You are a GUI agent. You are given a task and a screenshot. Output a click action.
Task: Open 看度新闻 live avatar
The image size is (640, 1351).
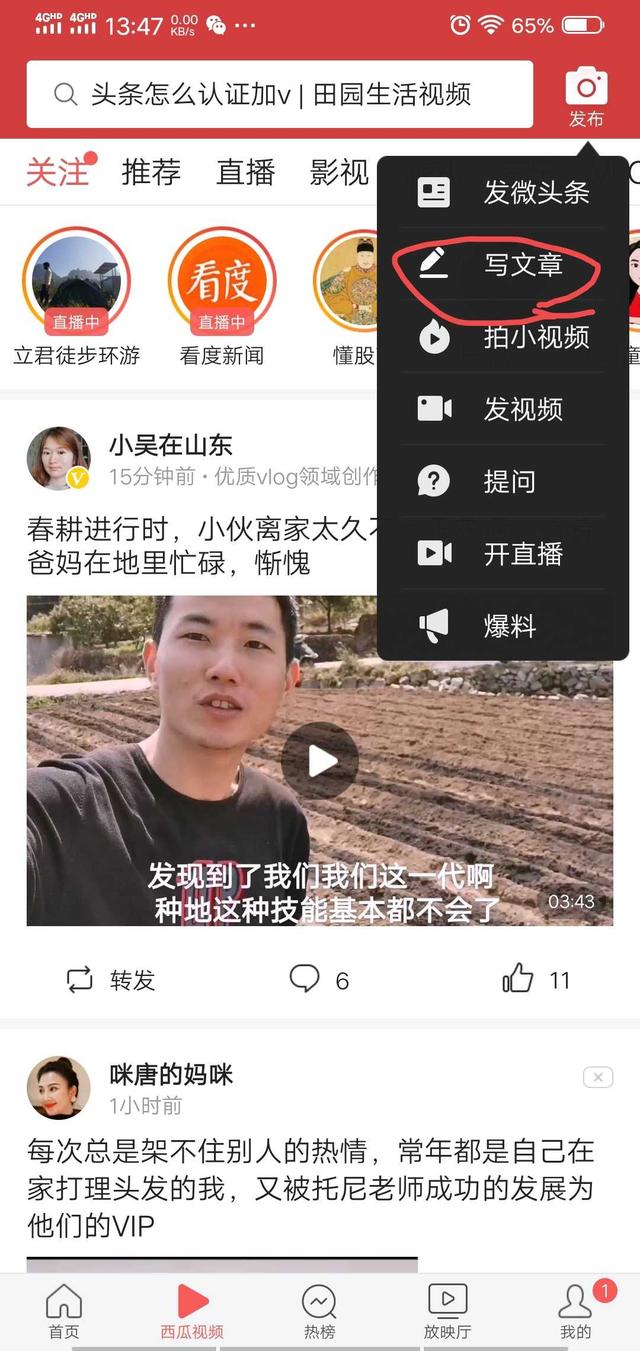tap(221, 281)
